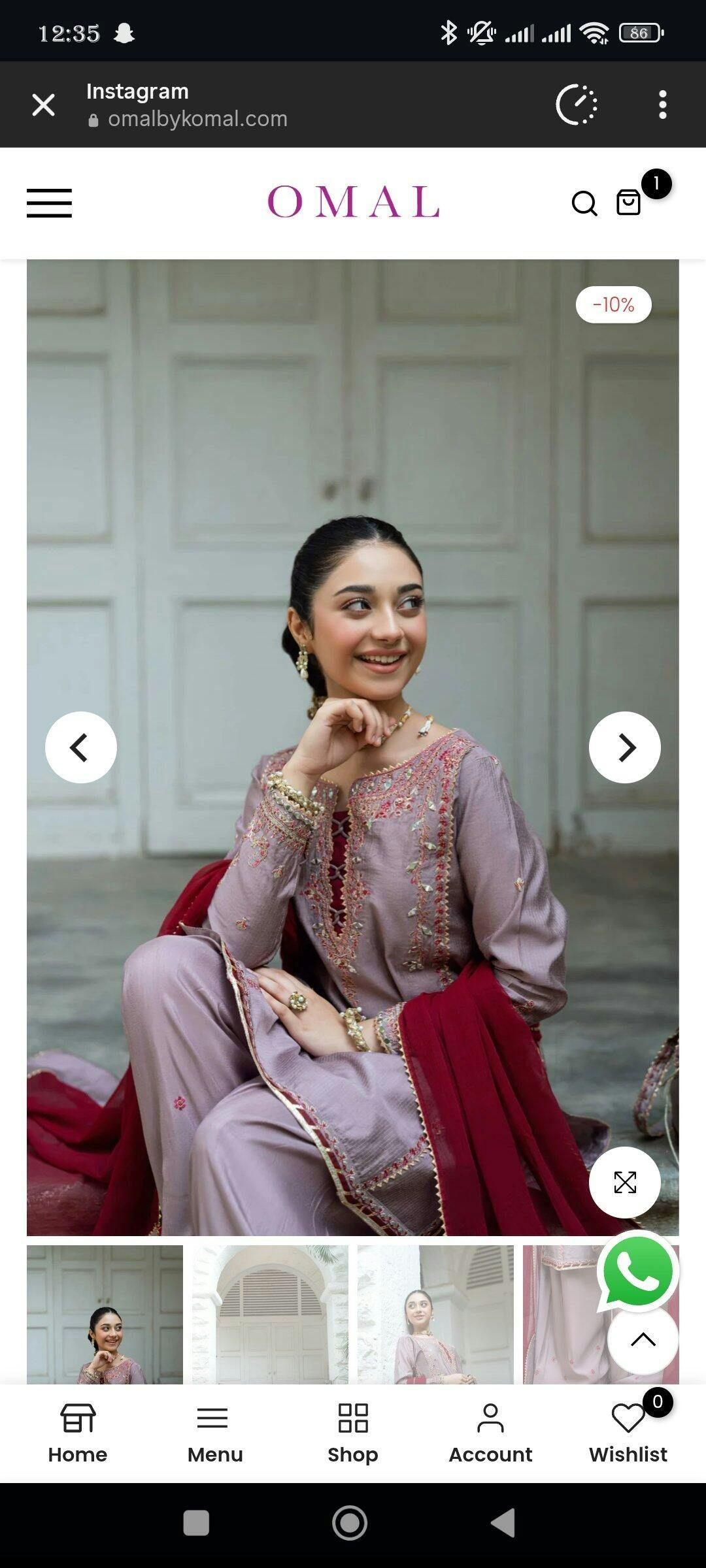Show the previous product image

tap(80, 747)
